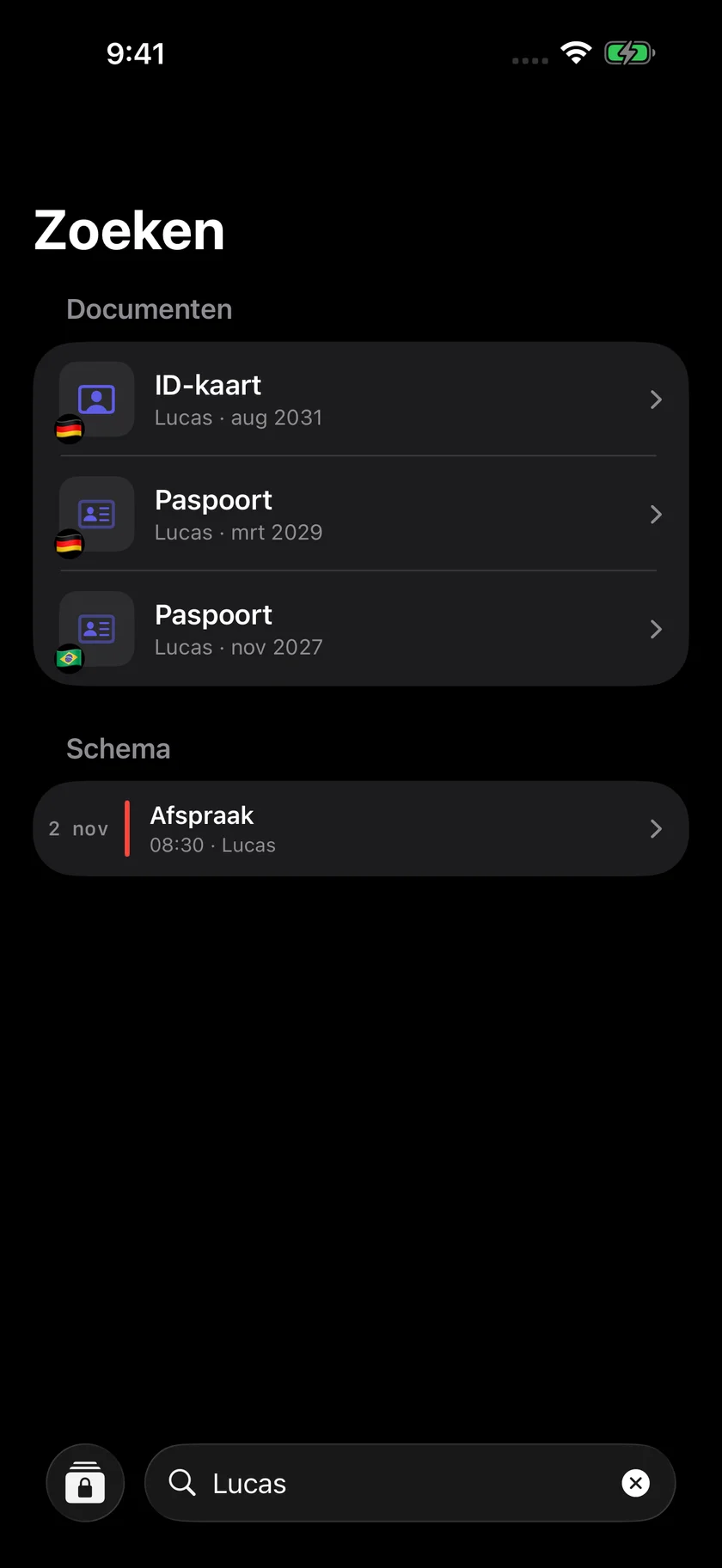Open the Paspoort expiring mrt 2029
The height and width of the screenshot is (1568, 722).
(x=361, y=514)
